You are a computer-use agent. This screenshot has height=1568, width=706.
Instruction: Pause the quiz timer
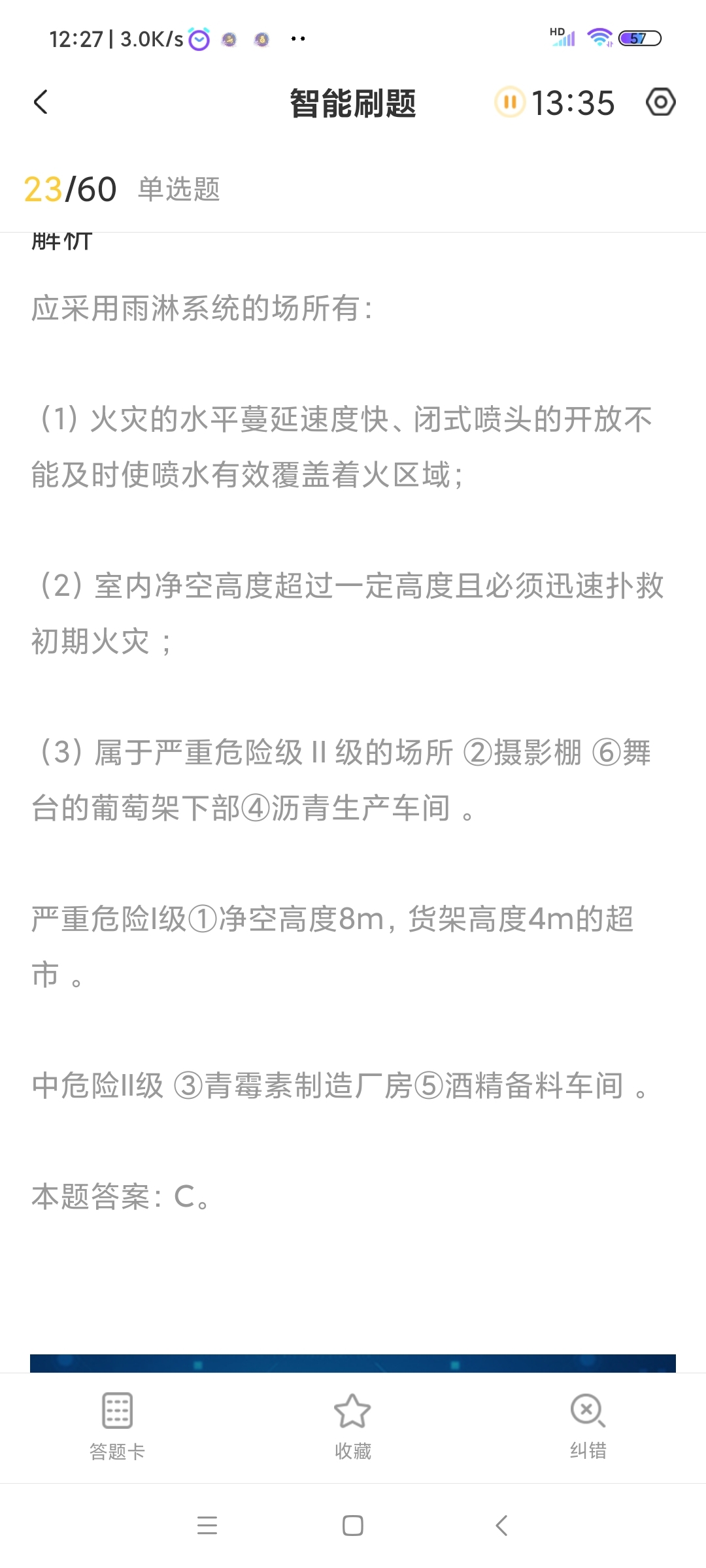pos(510,102)
